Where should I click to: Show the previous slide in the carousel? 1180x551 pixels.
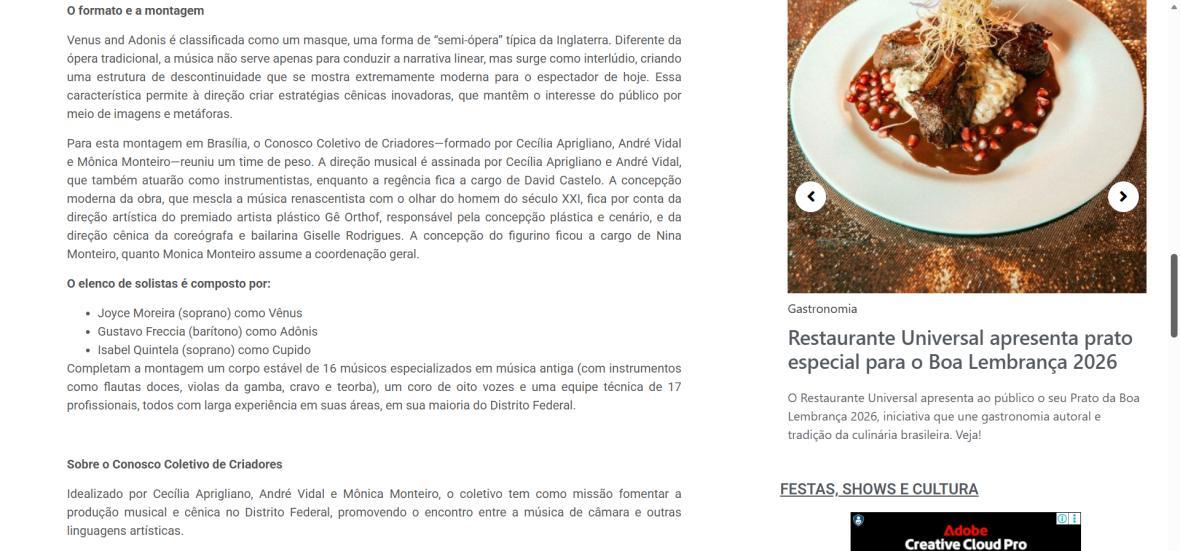[811, 196]
